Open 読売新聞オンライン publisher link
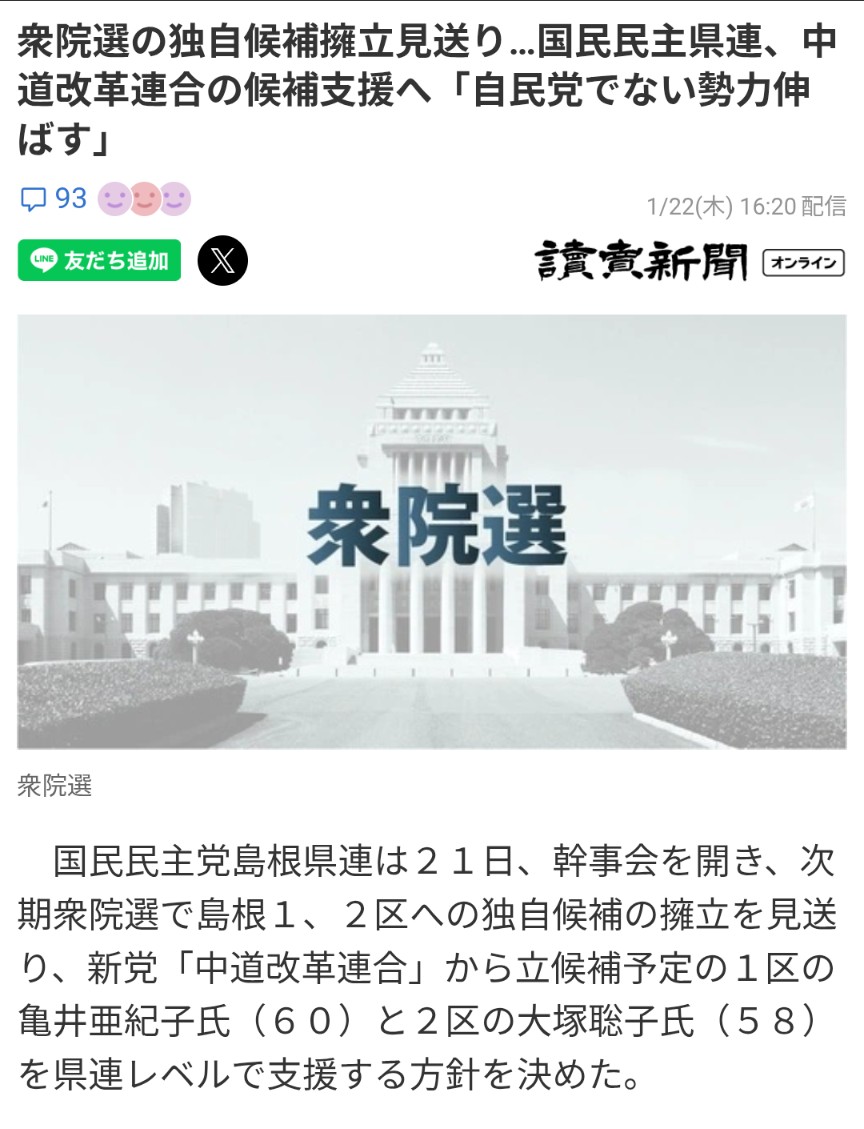This screenshot has height=1129, width=864. (x=690, y=262)
